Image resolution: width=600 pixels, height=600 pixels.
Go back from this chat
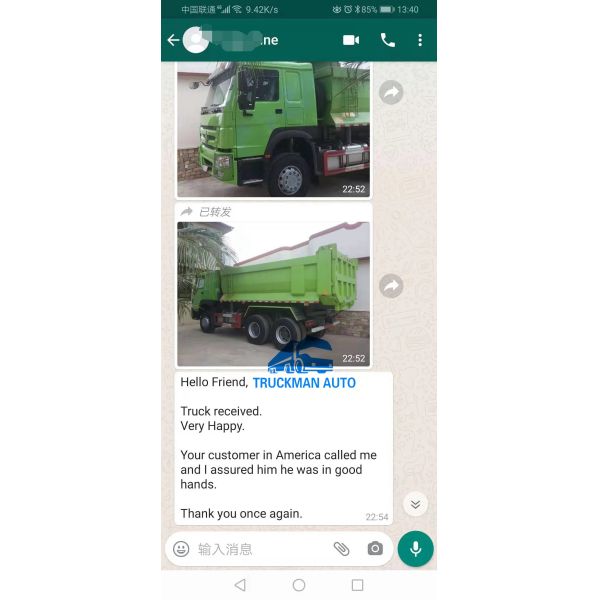(173, 40)
